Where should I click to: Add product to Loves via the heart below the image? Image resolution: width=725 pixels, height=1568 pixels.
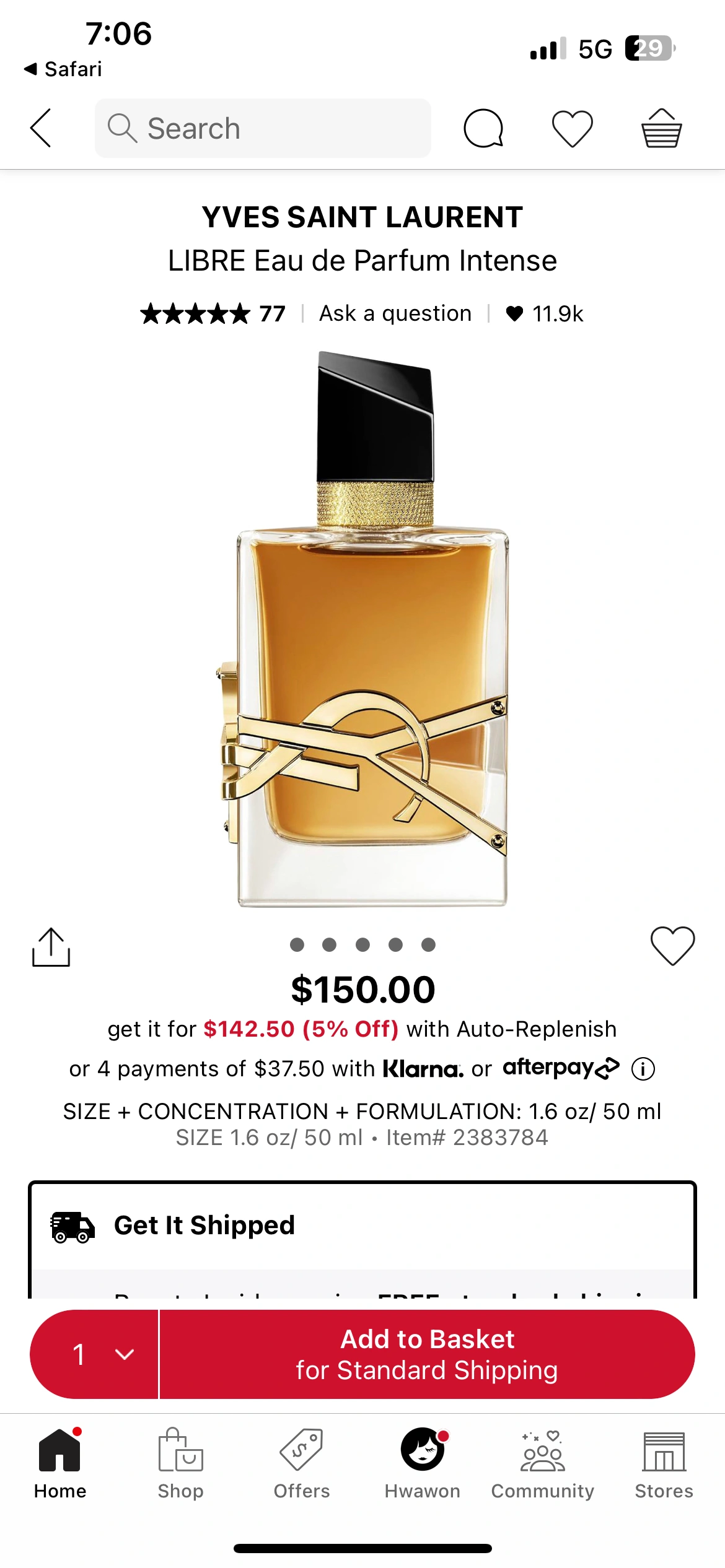point(672,946)
